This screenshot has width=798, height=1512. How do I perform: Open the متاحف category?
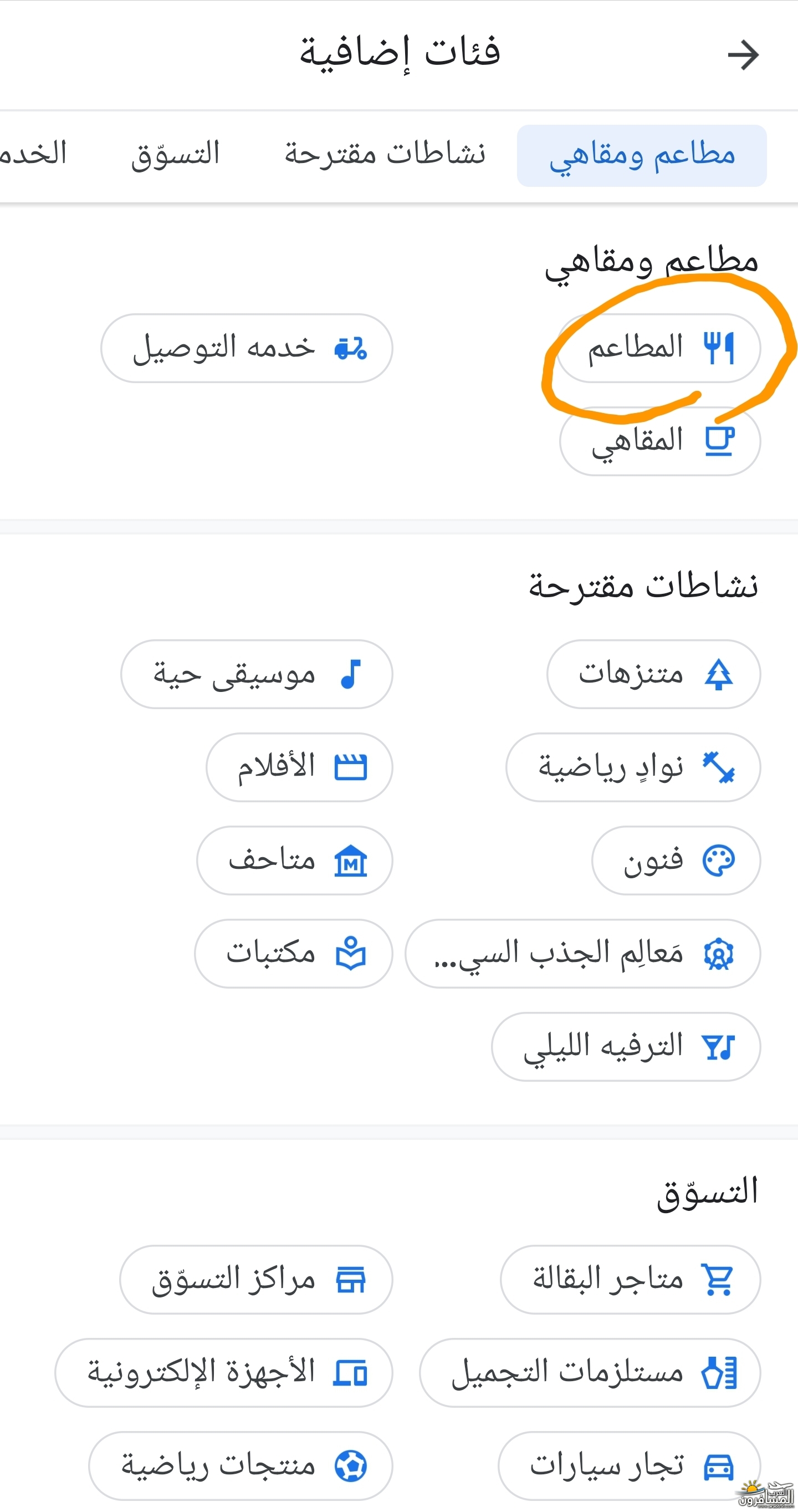295,861
